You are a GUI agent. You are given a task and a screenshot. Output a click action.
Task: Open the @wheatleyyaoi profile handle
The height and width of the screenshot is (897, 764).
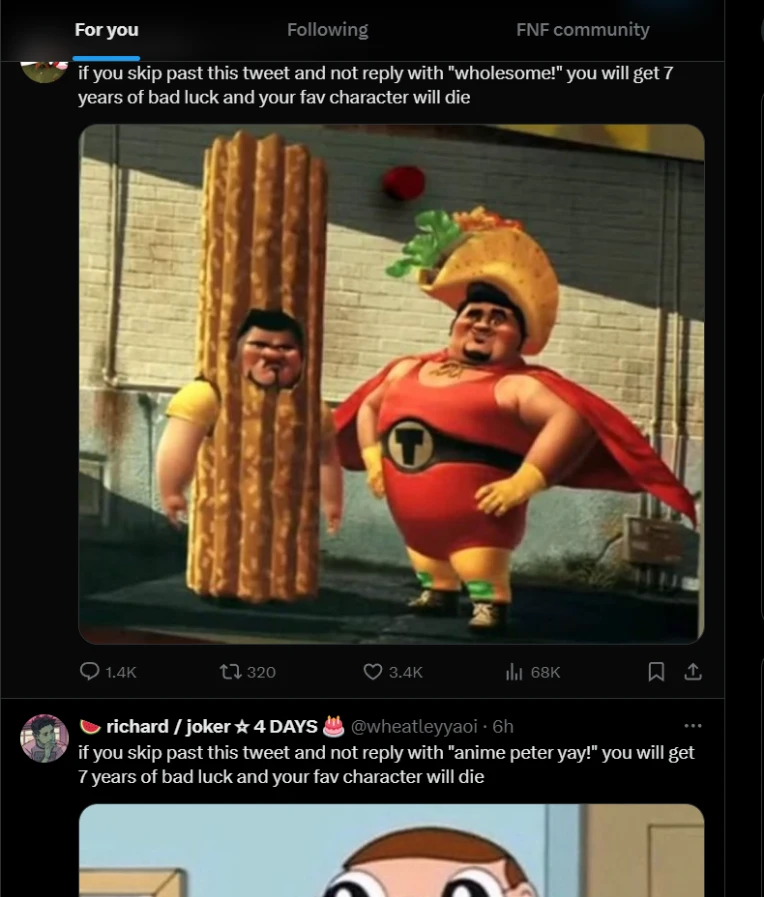pyautogui.click(x=419, y=727)
